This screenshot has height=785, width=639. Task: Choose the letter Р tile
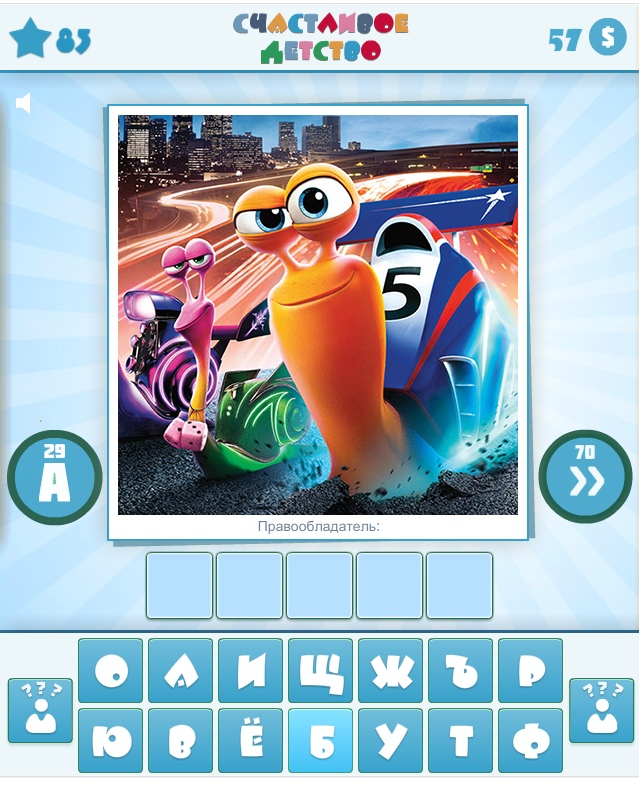tap(531, 670)
